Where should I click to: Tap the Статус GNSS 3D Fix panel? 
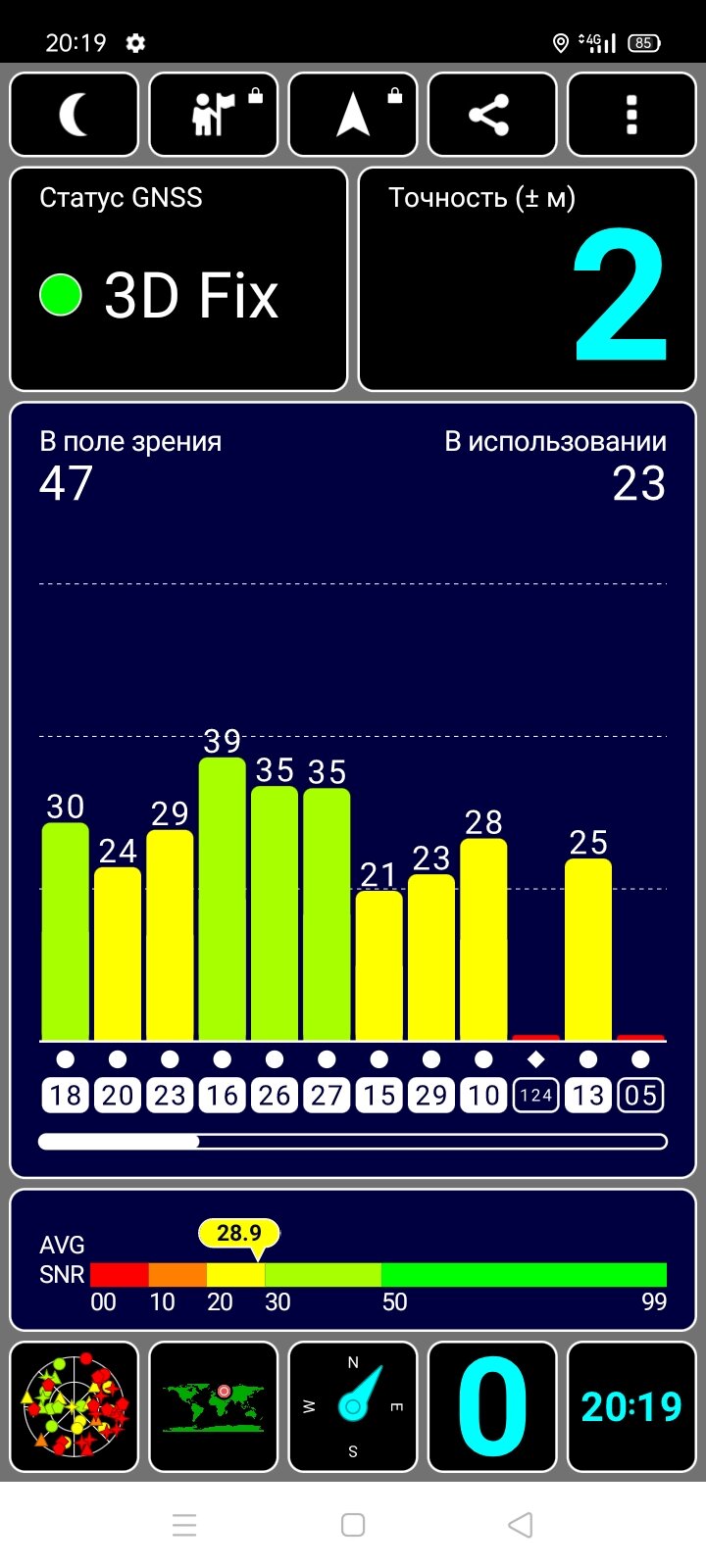coord(178,279)
